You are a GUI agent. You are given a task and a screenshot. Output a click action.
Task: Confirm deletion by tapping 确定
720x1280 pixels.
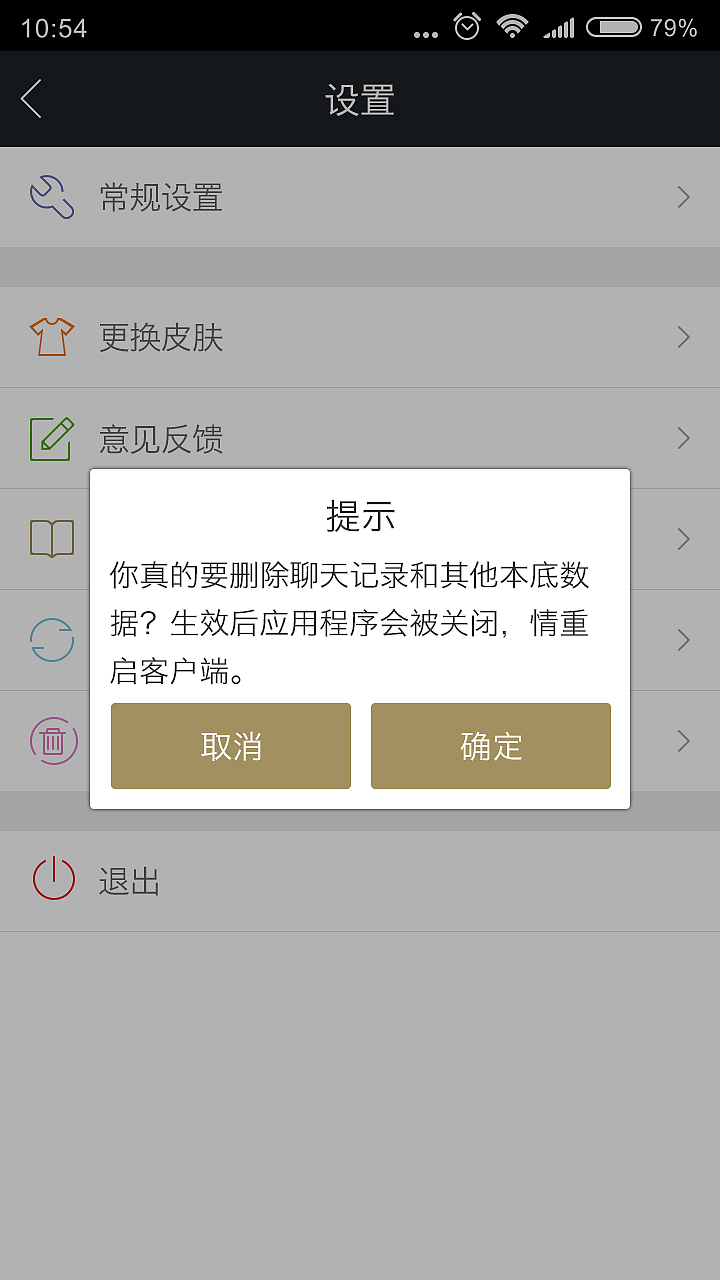pyautogui.click(x=490, y=746)
